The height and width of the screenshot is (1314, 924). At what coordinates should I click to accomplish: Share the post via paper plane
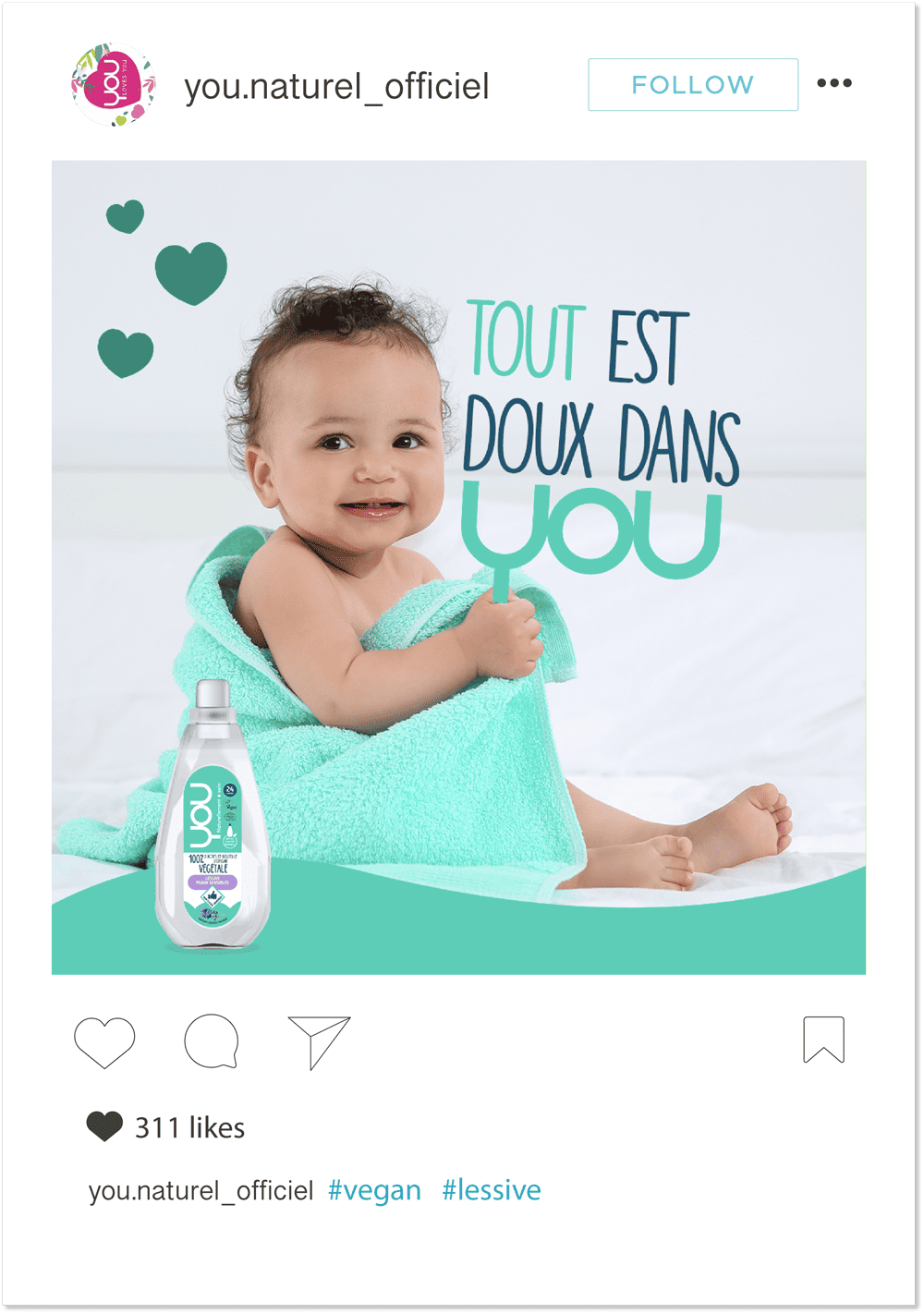(x=319, y=1041)
